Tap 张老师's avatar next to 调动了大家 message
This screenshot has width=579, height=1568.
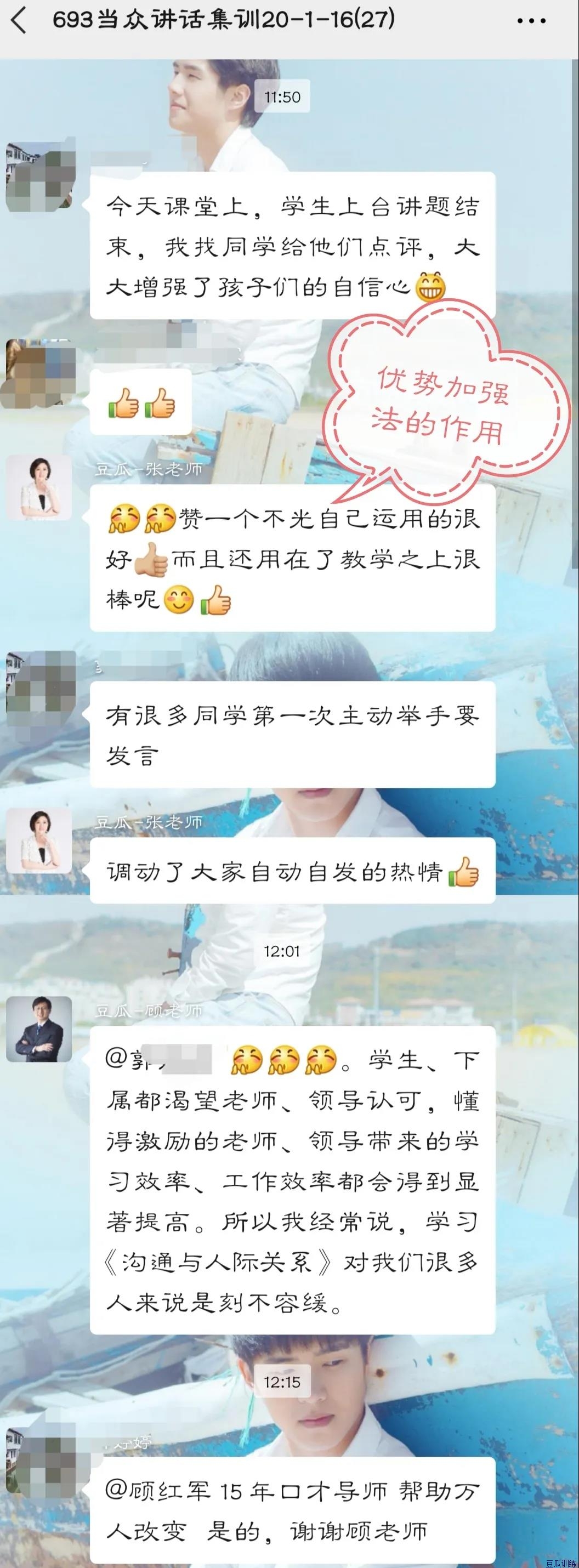click(39, 842)
